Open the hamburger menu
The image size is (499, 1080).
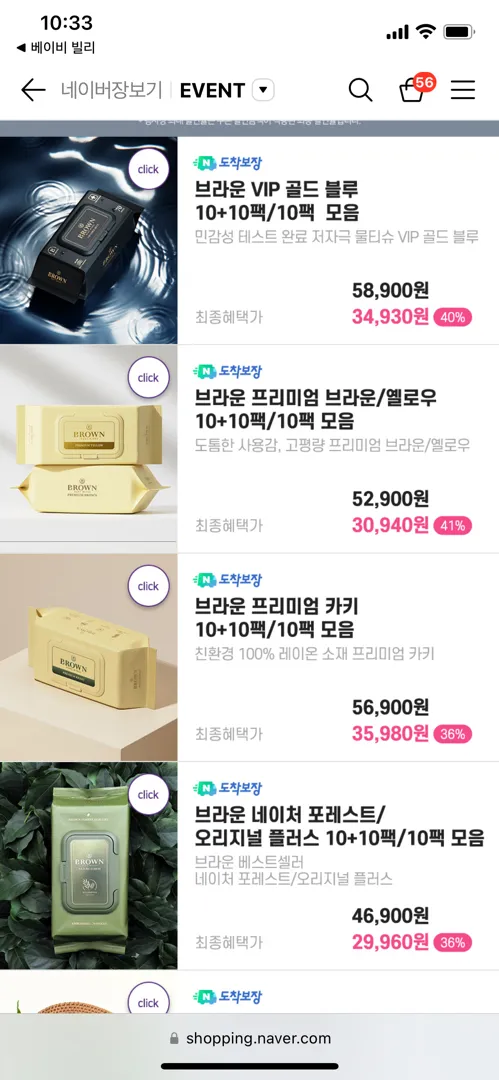pyautogui.click(x=463, y=90)
